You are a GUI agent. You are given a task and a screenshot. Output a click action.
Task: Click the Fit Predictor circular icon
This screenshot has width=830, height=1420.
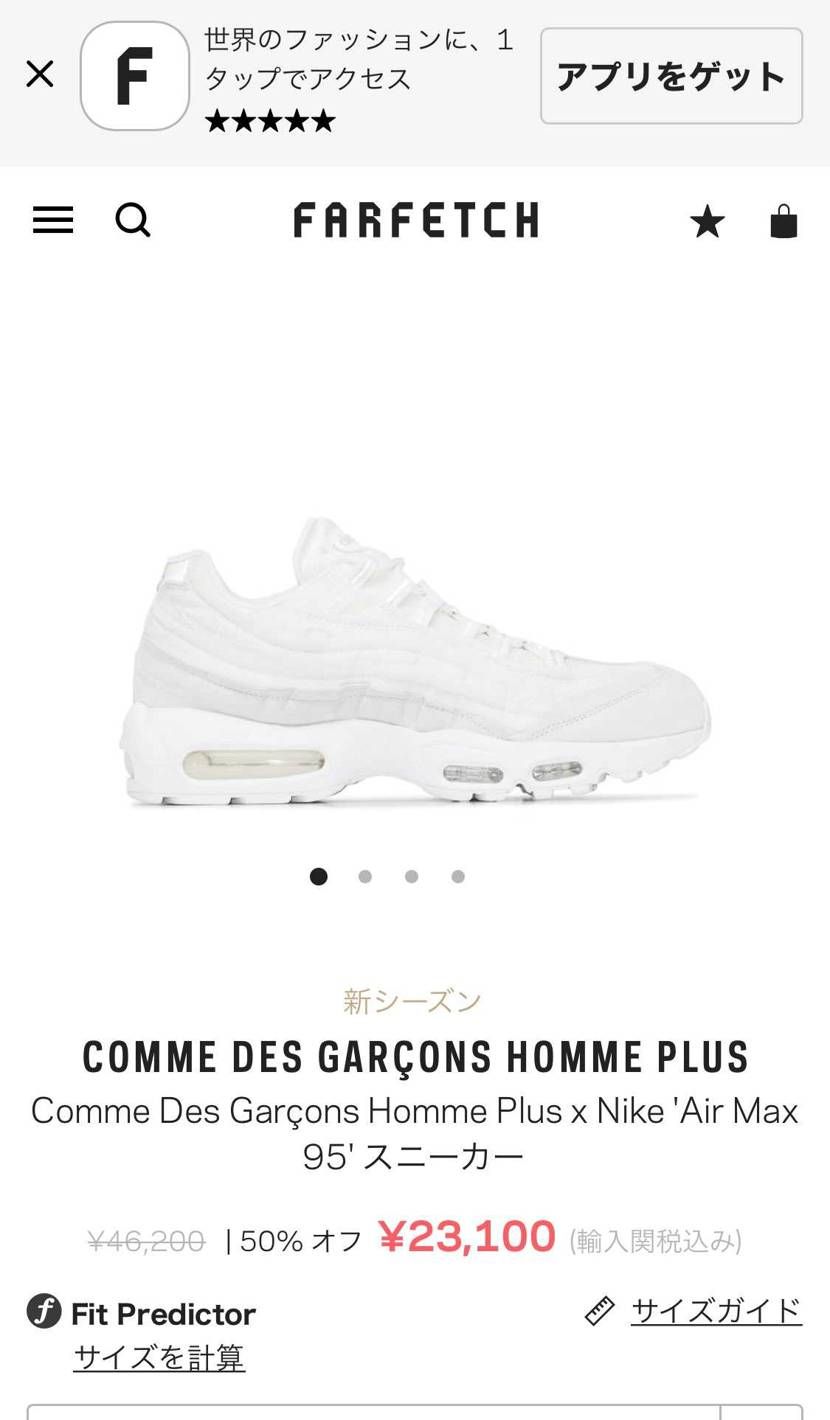click(x=43, y=1312)
